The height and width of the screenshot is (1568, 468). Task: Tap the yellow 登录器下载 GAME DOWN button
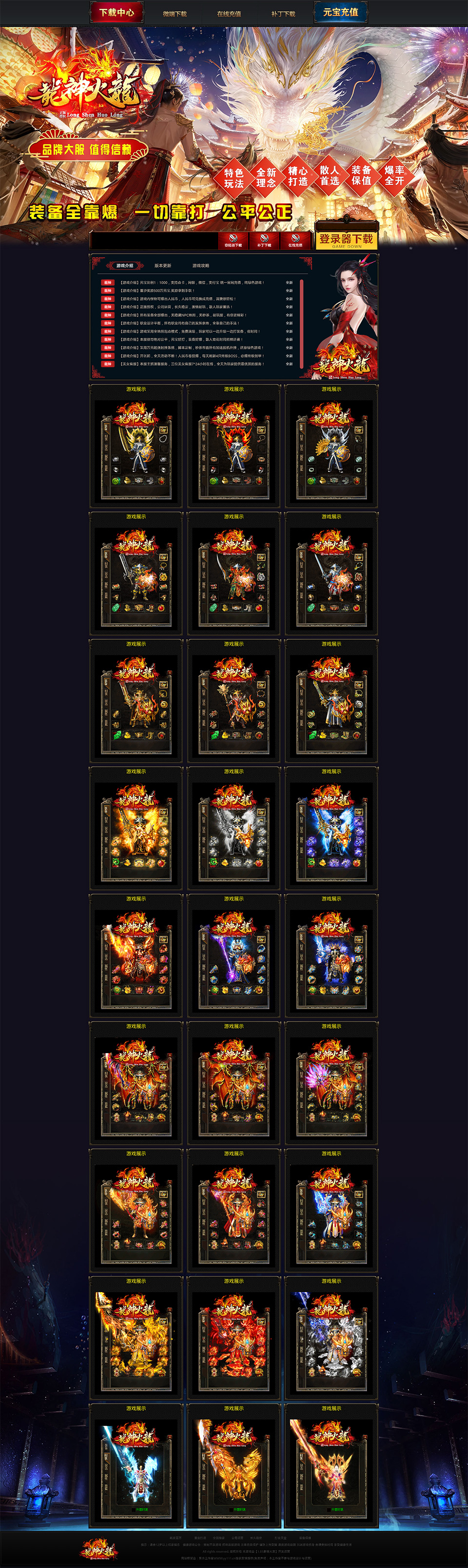346,240
